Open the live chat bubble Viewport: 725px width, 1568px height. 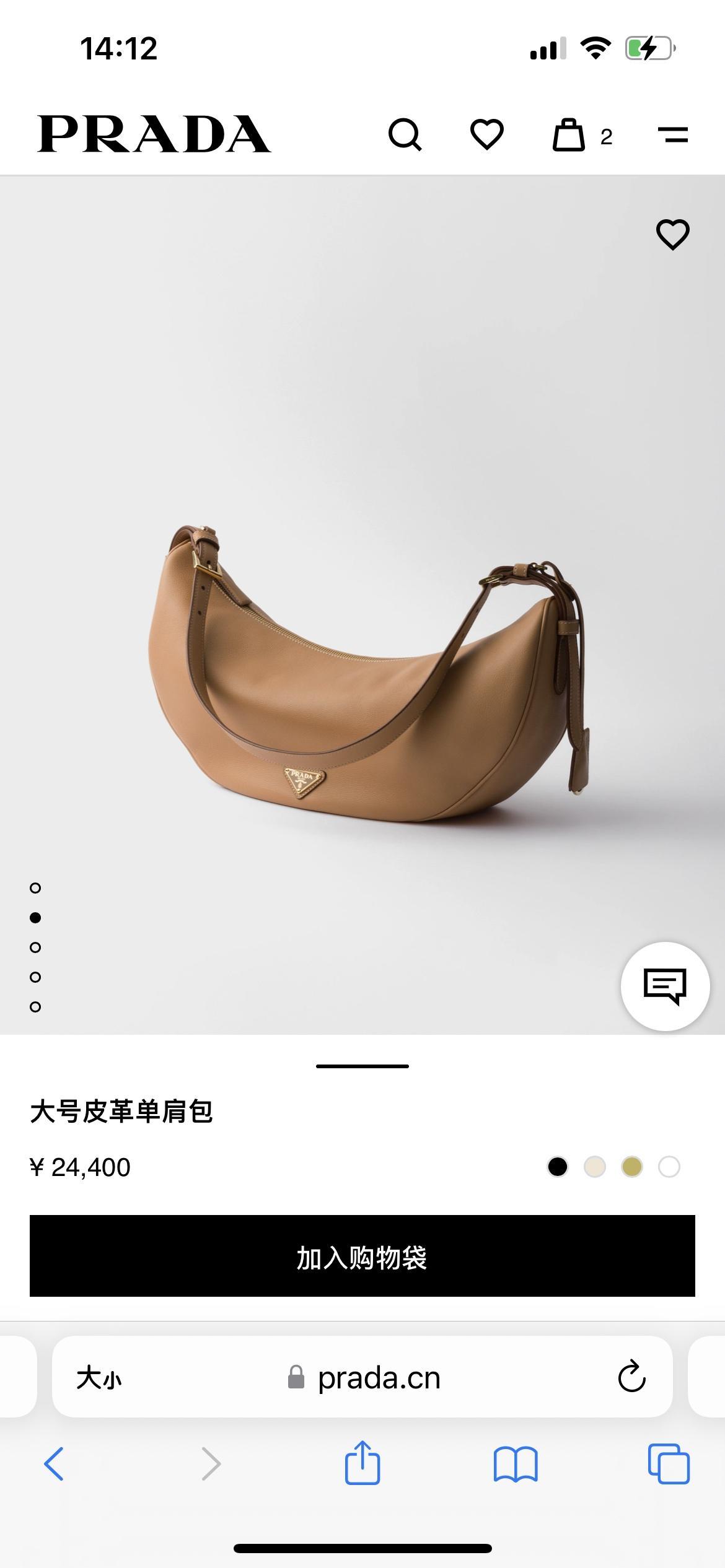[665, 986]
